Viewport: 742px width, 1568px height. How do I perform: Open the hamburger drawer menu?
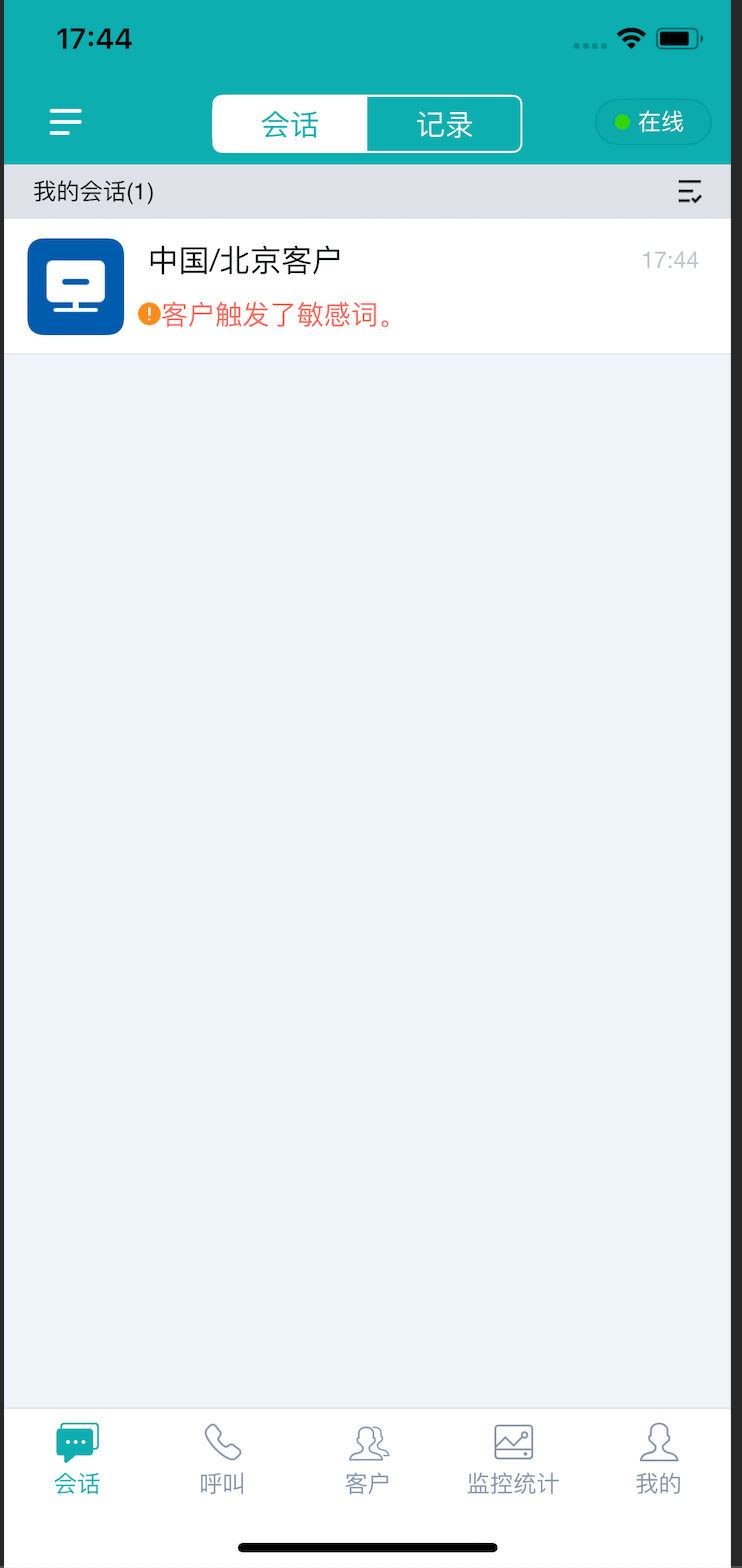tap(66, 122)
